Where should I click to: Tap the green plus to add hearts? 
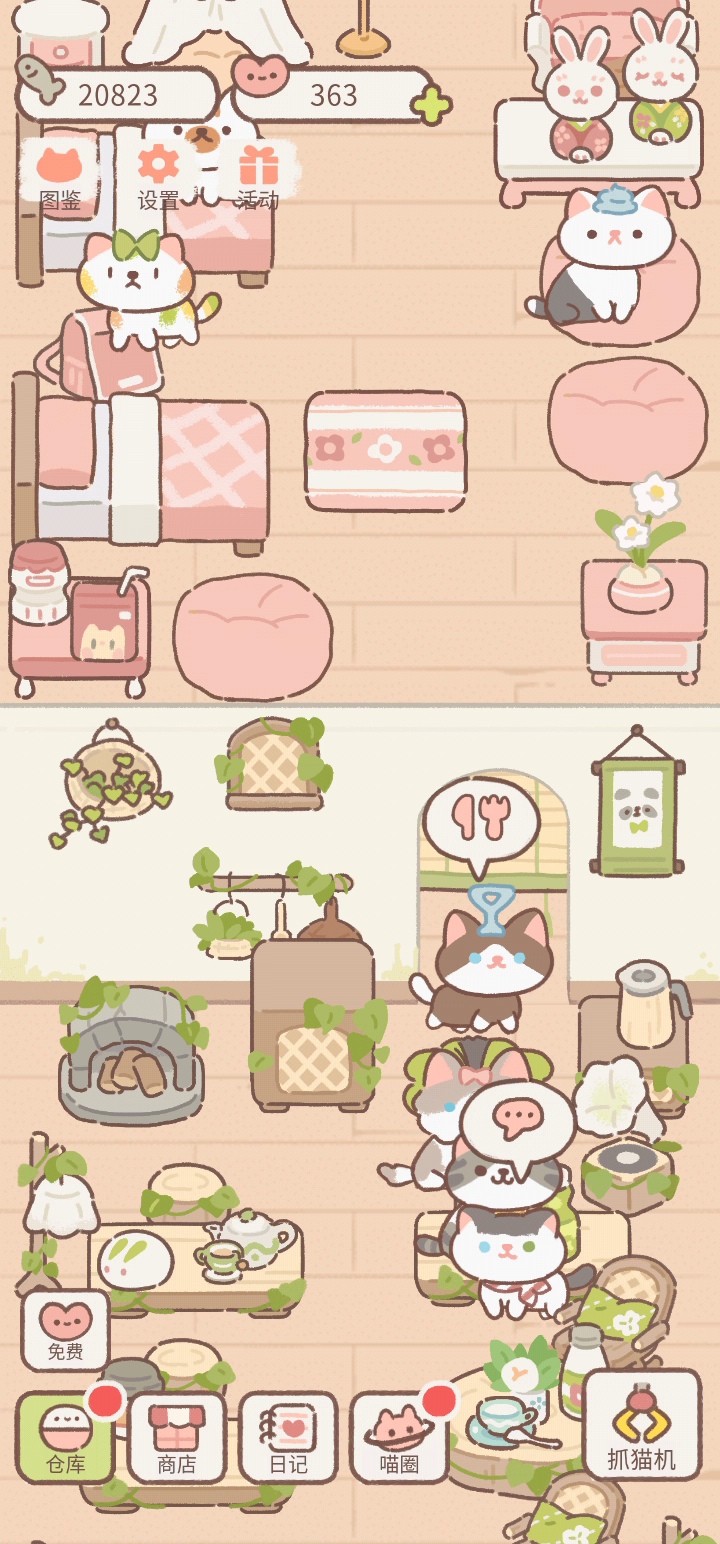[x=431, y=104]
